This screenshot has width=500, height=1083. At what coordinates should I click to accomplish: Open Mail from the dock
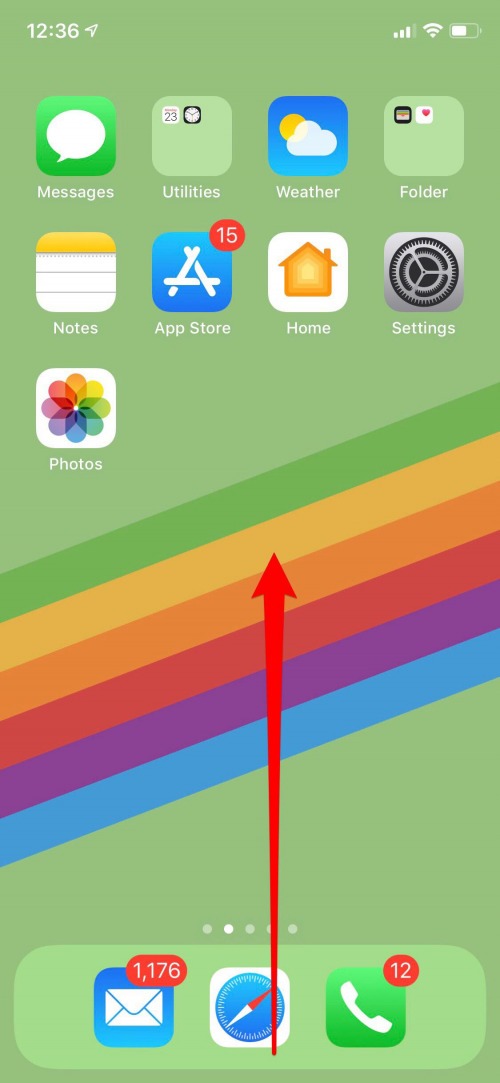pos(134,1007)
